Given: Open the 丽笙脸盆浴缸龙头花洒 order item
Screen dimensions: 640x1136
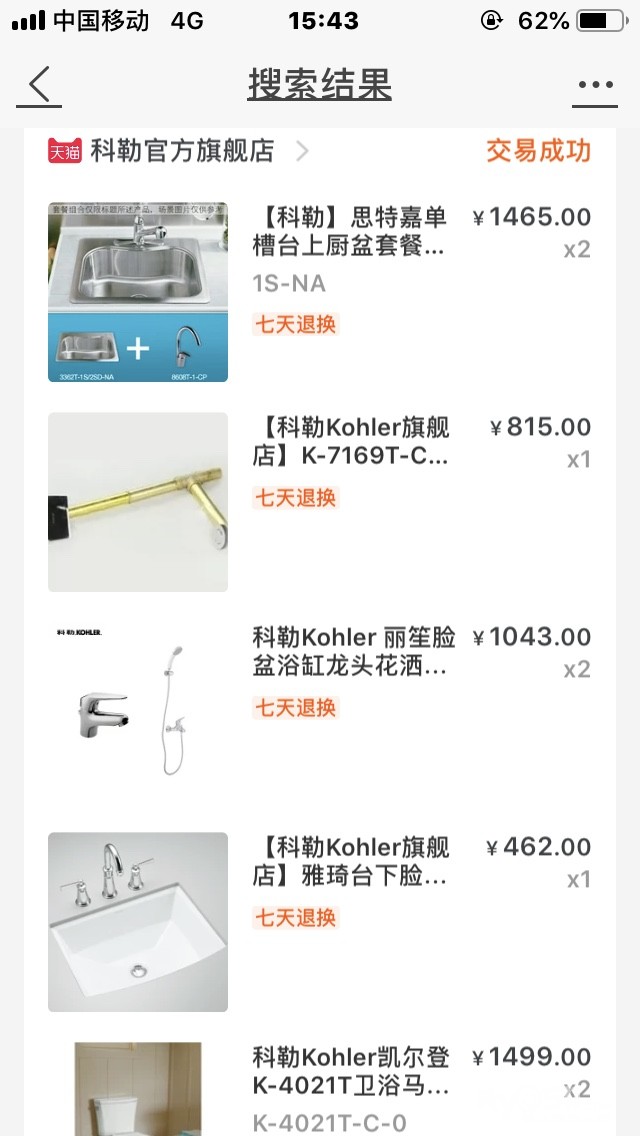Looking at the screenshot, I should [x=353, y=652].
